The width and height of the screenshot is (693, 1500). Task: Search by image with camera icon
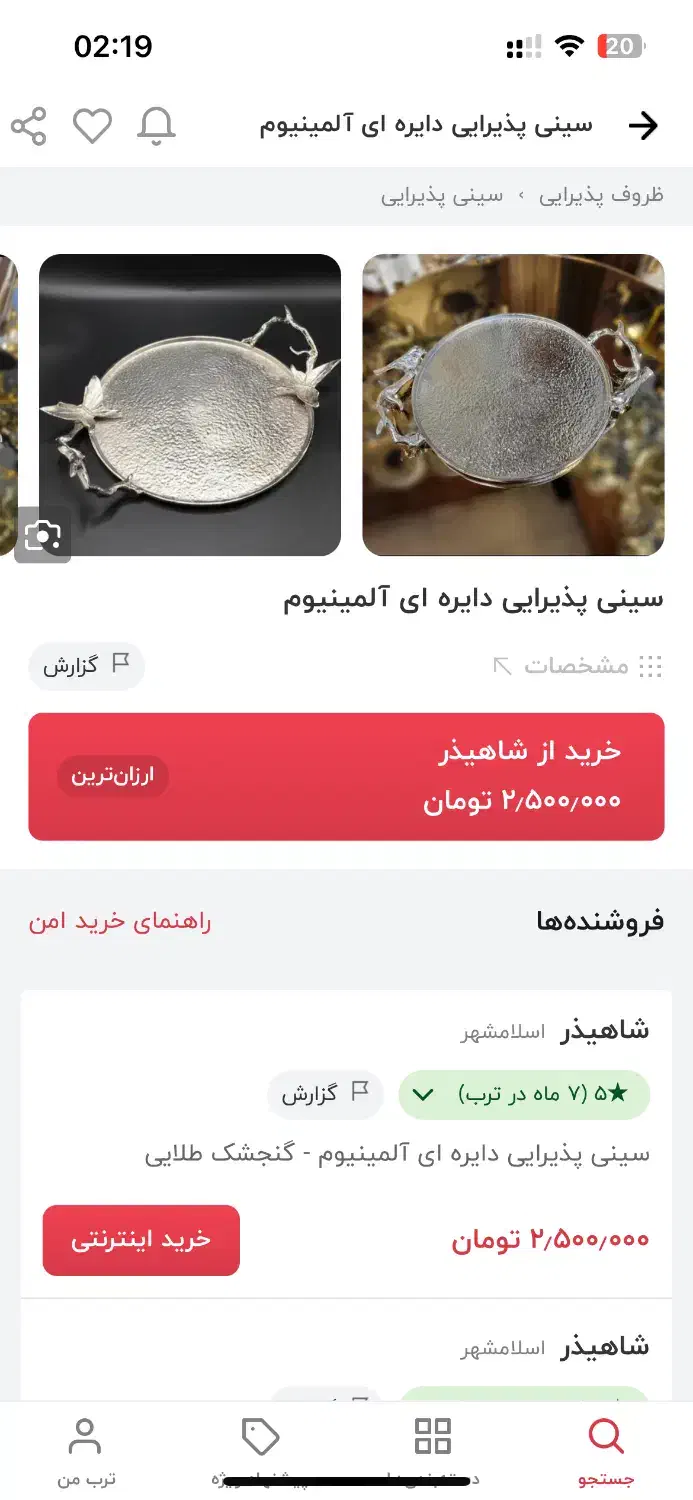43,536
